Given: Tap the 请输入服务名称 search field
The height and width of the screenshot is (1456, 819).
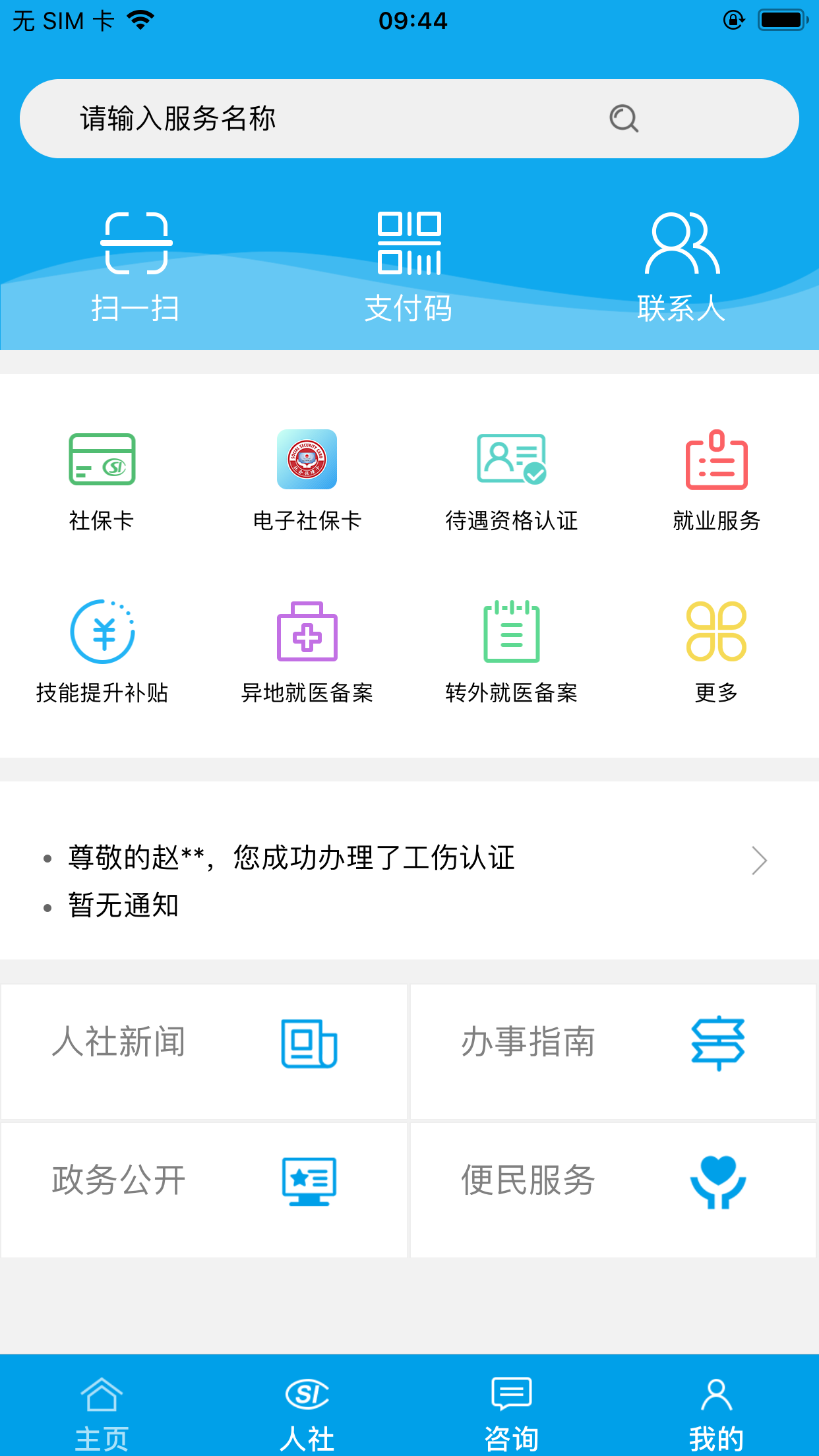Looking at the screenshot, I should [x=297, y=119].
